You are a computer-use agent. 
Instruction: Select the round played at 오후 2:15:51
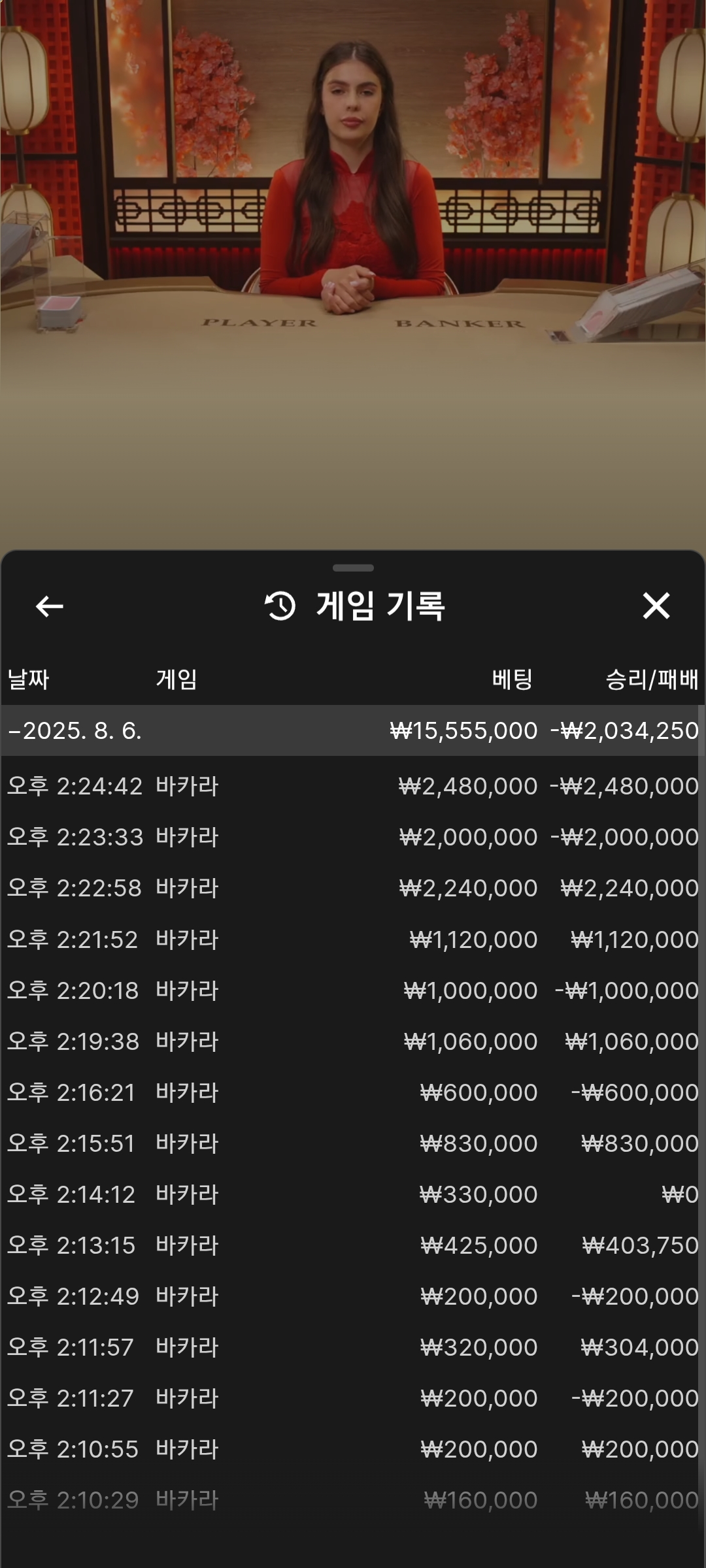(353, 1143)
